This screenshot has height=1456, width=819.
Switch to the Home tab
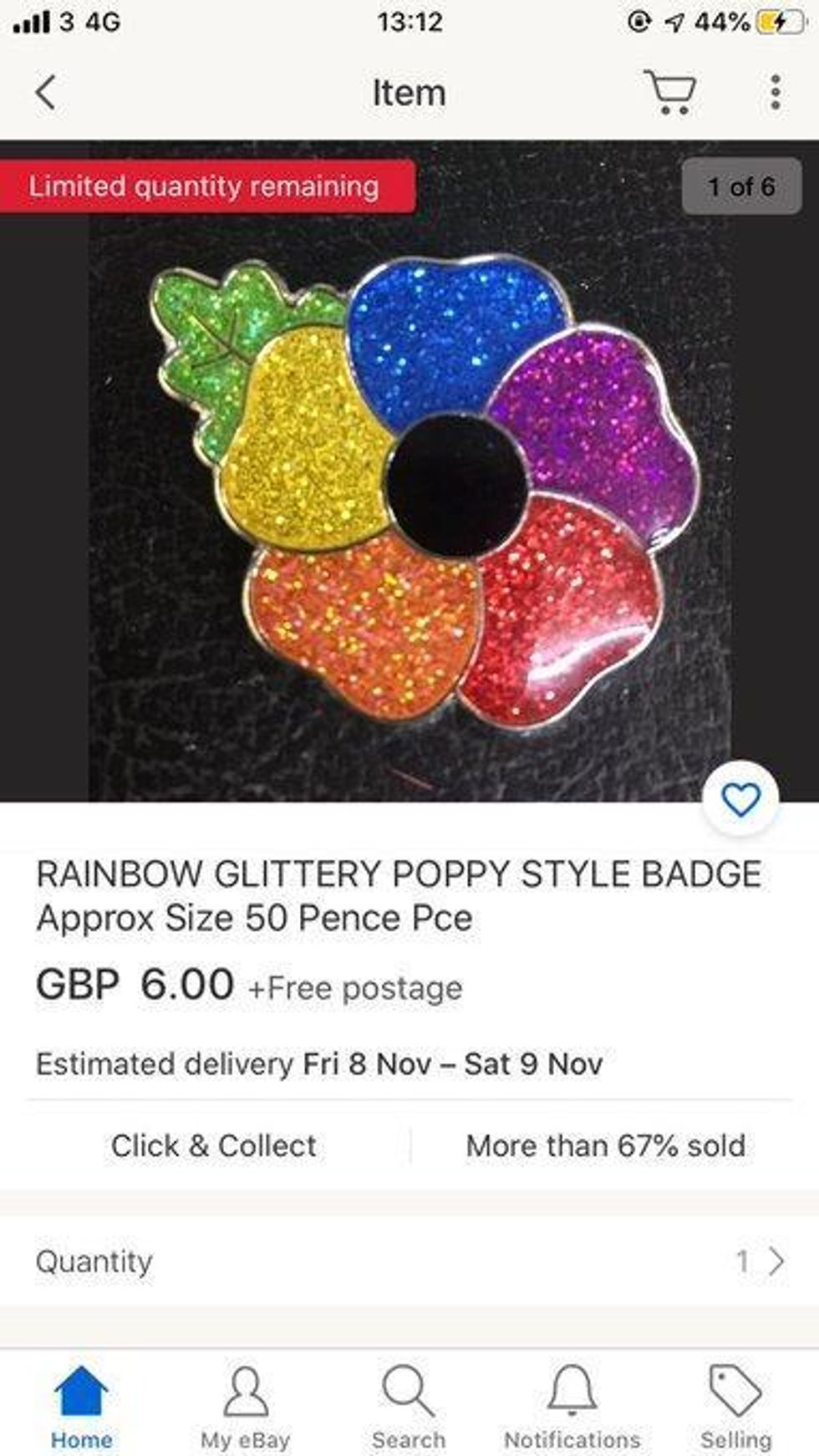81,1407
